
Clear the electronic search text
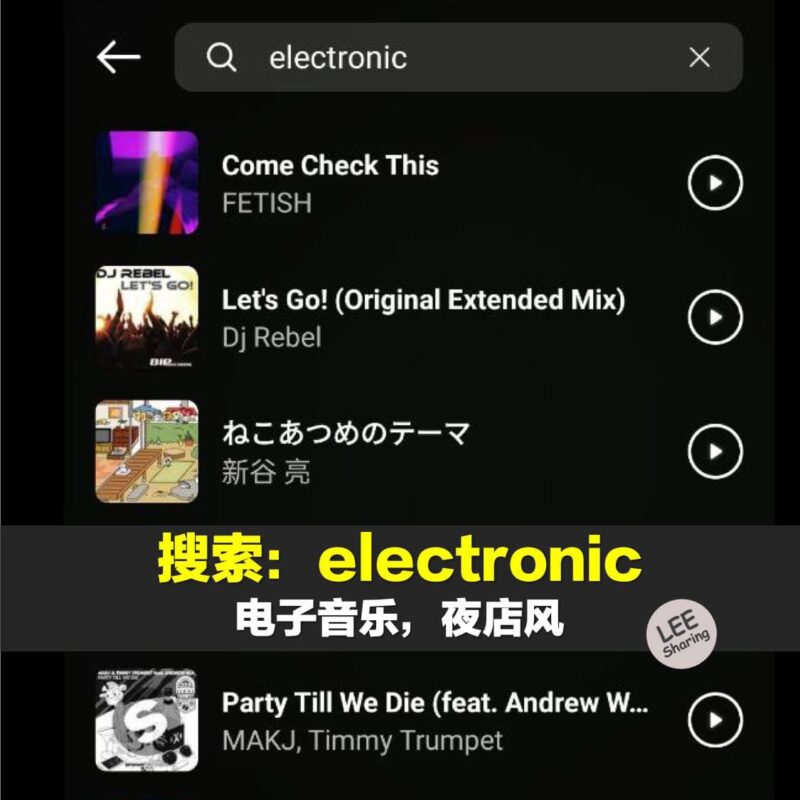pos(699,58)
